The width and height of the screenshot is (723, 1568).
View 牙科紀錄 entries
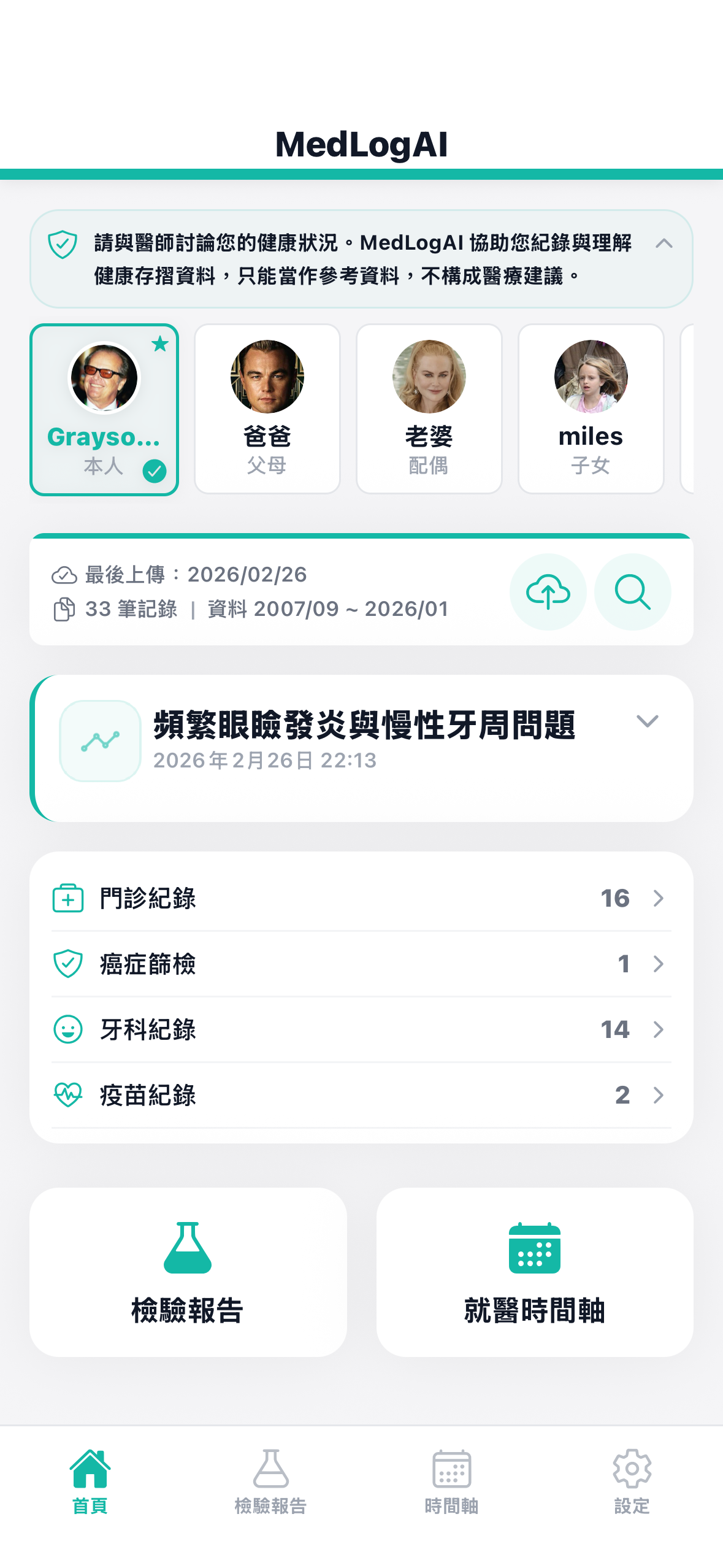(361, 1029)
